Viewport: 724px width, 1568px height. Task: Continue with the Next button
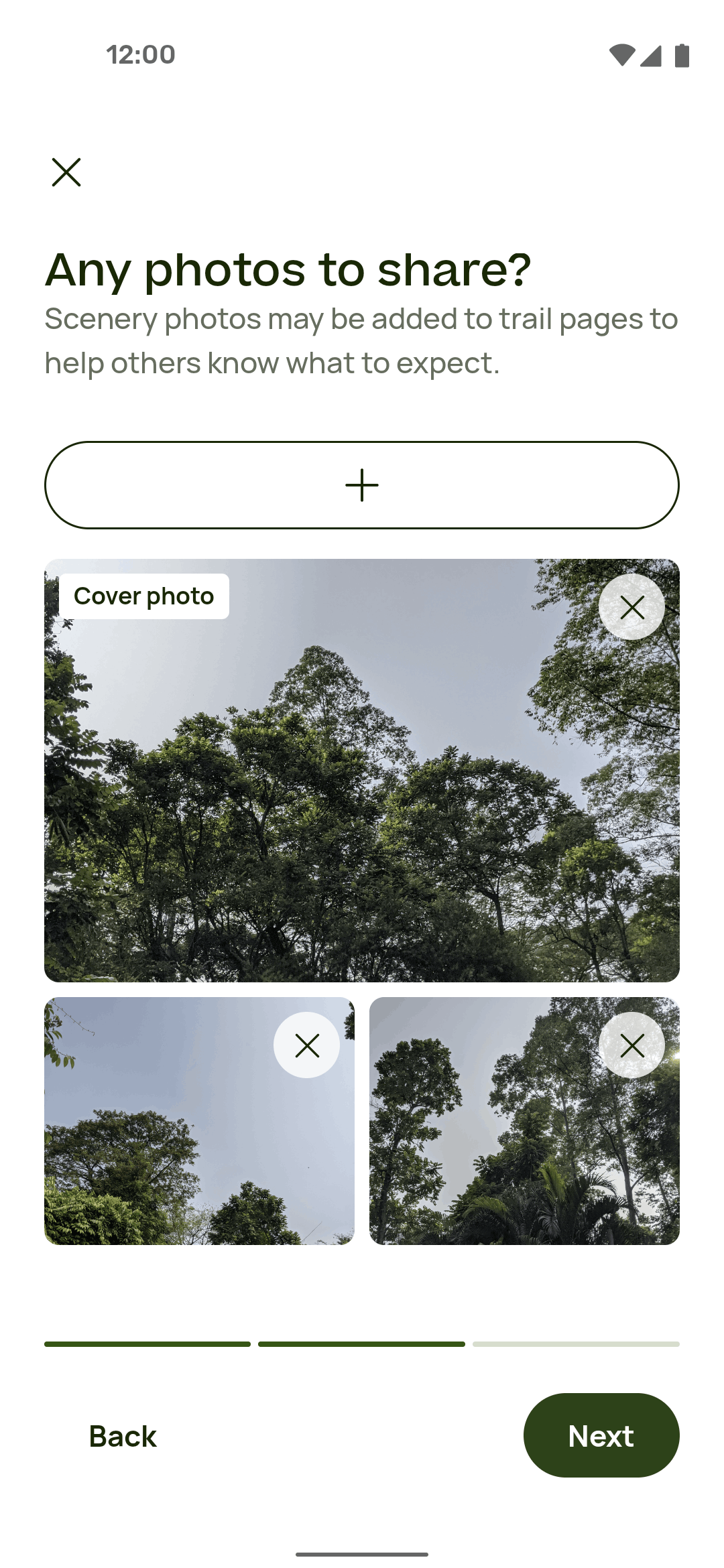[x=601, y=1435]
